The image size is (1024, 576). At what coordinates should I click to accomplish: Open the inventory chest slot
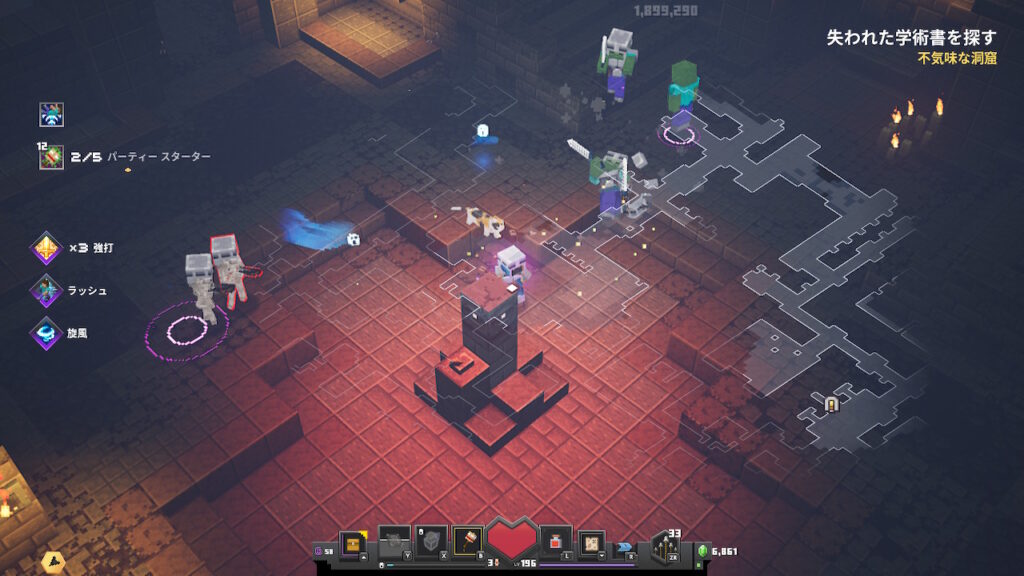[353, 543]
